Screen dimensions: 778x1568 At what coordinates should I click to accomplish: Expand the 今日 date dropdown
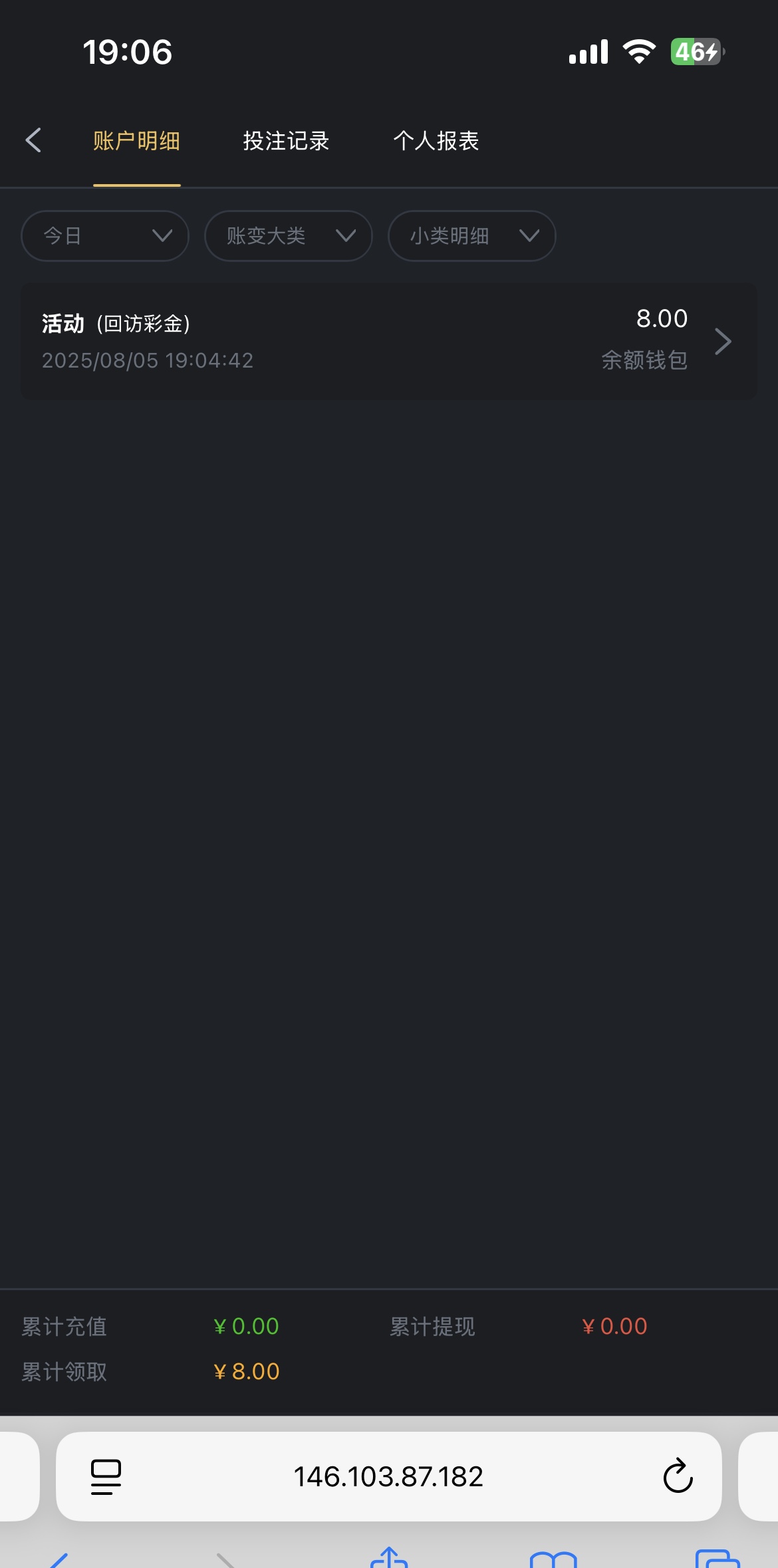(x=105, y=236)
